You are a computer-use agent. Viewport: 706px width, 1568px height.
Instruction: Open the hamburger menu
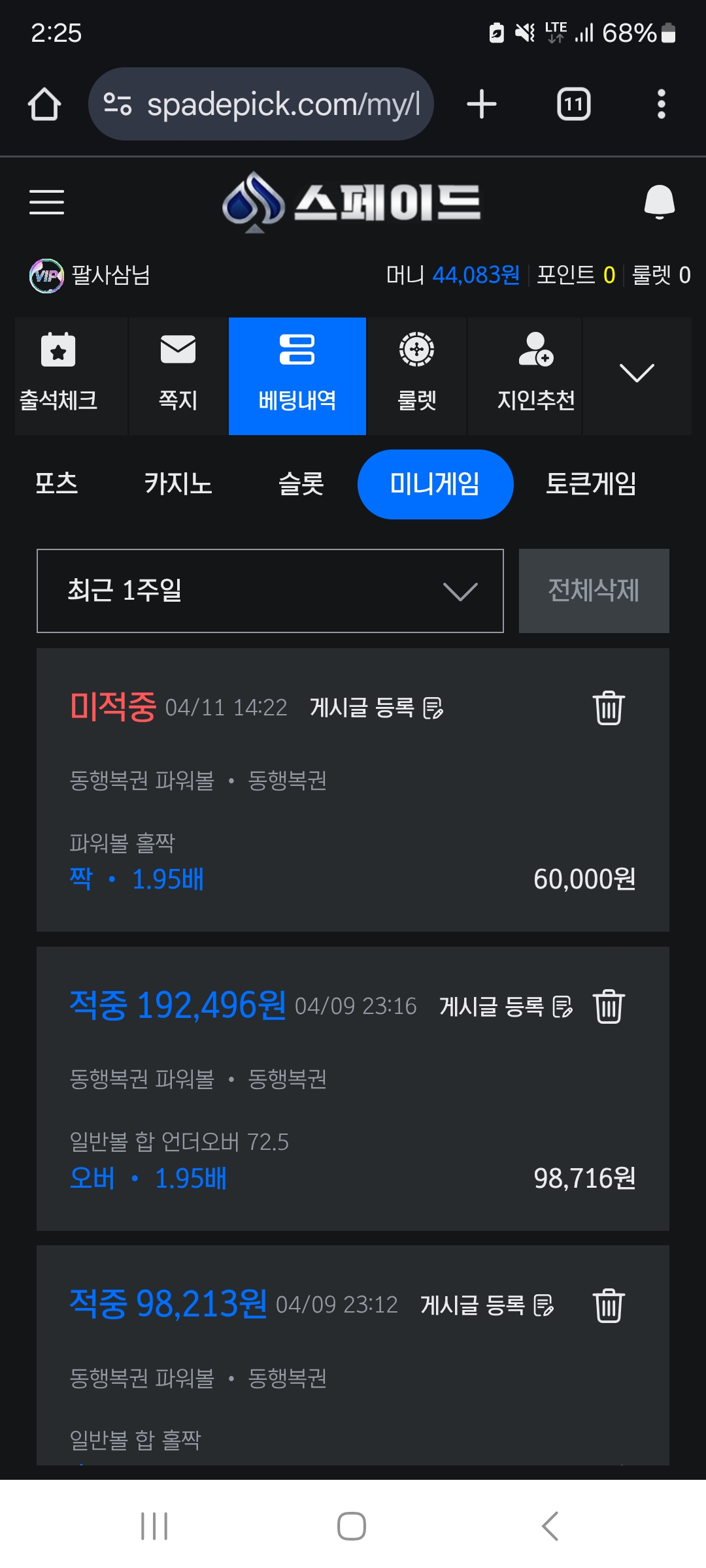pos(46,202)
